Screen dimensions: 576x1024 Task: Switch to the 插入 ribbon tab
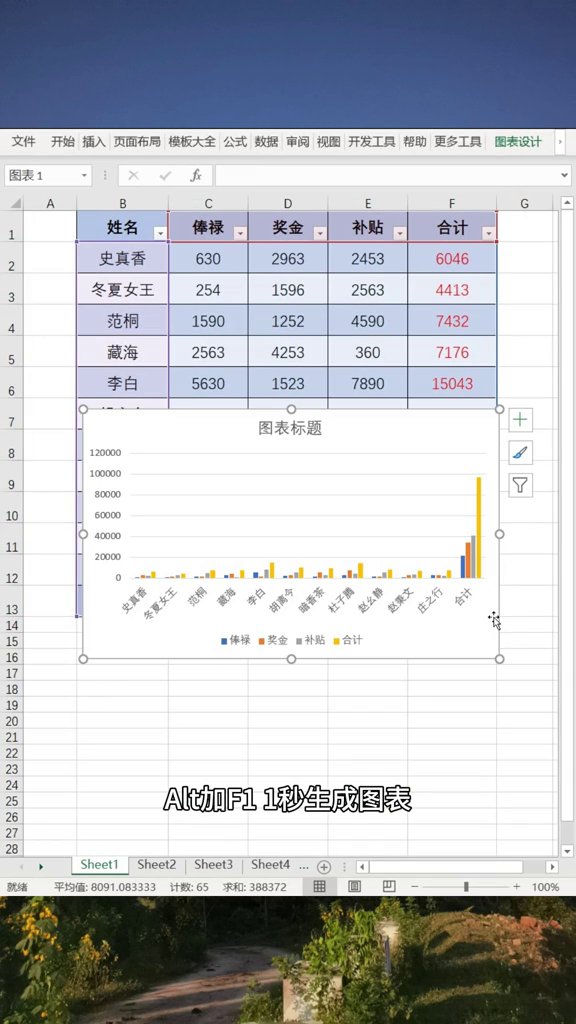[x=93, y=142]
